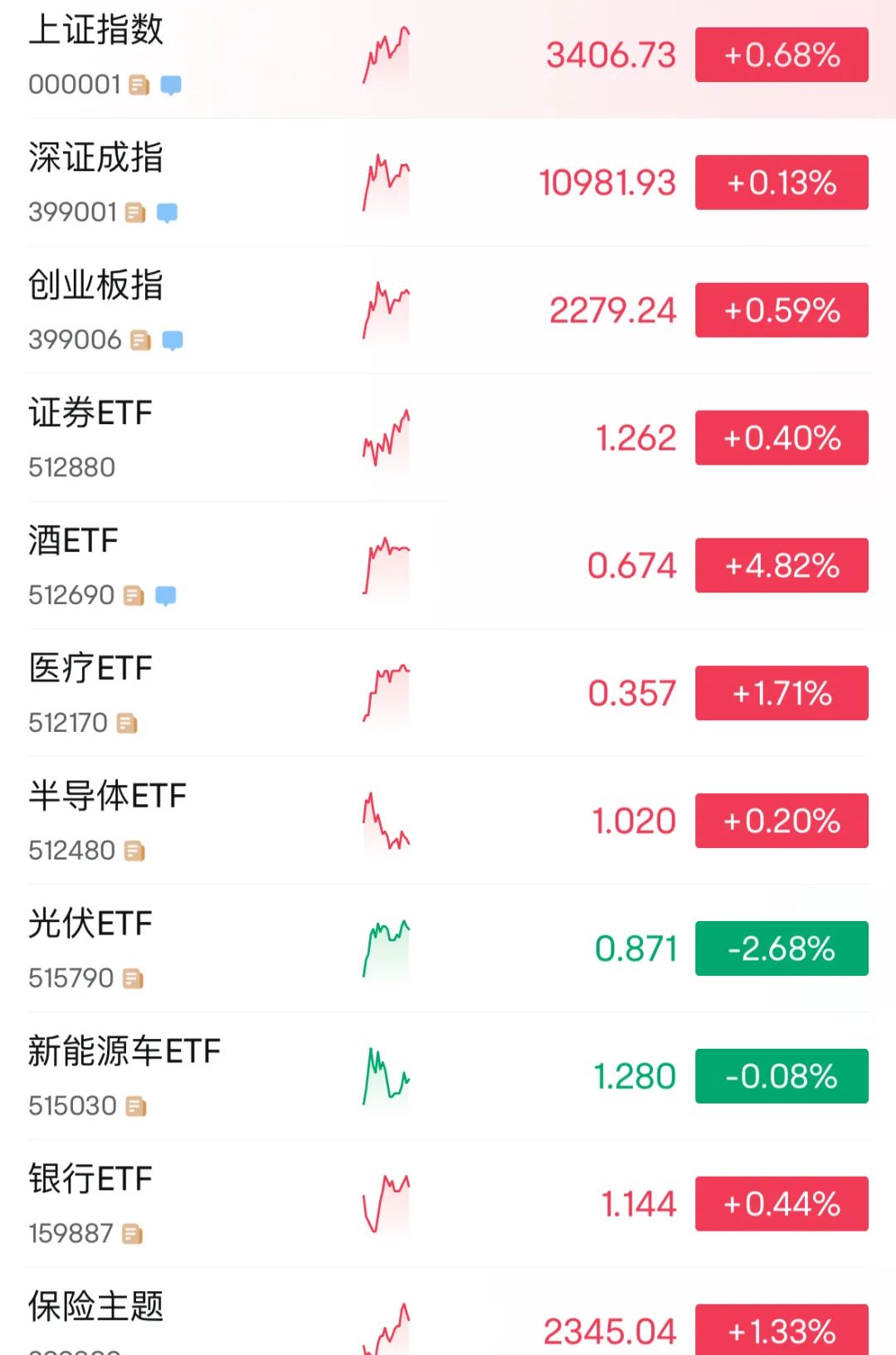Click the document icon next to 酒ETF
The image size is (896, 1355).
click(133, 595)
